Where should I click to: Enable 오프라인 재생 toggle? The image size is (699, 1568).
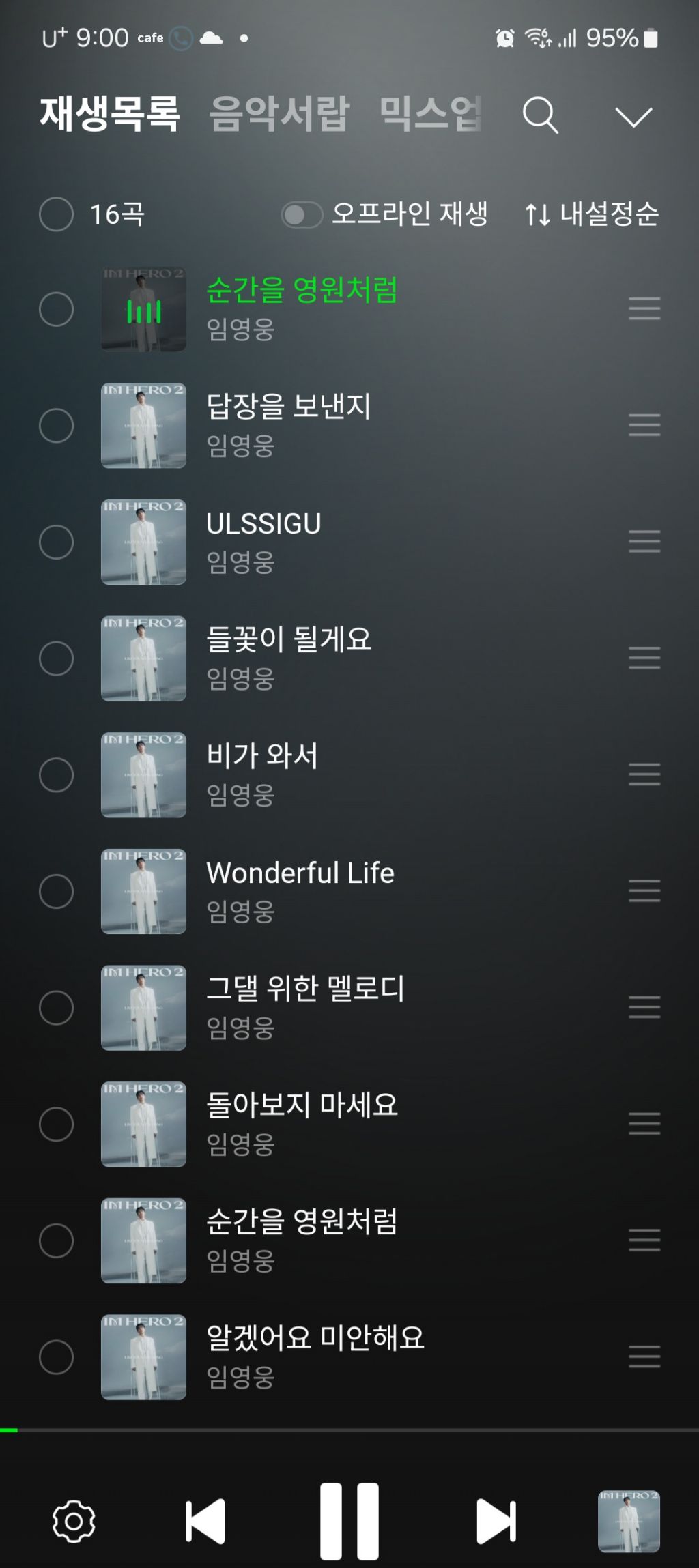point(301,215)
